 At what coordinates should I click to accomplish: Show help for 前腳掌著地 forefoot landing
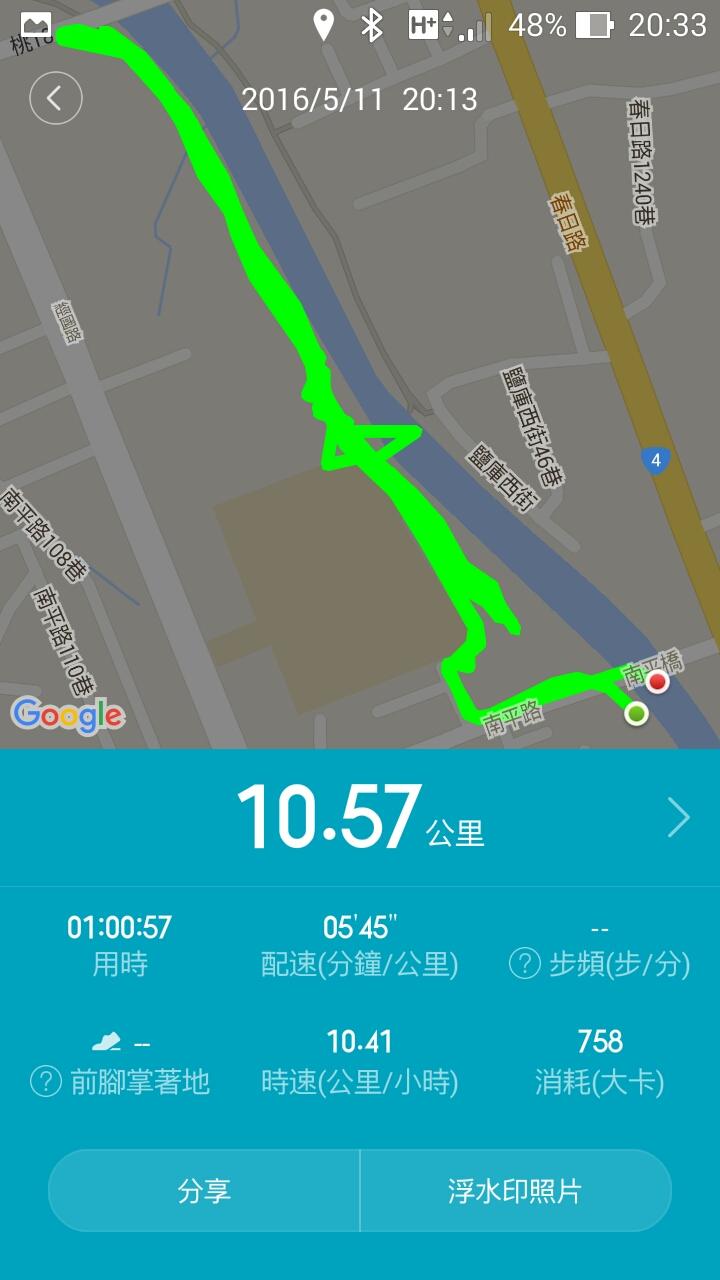tap(46, 1081)
